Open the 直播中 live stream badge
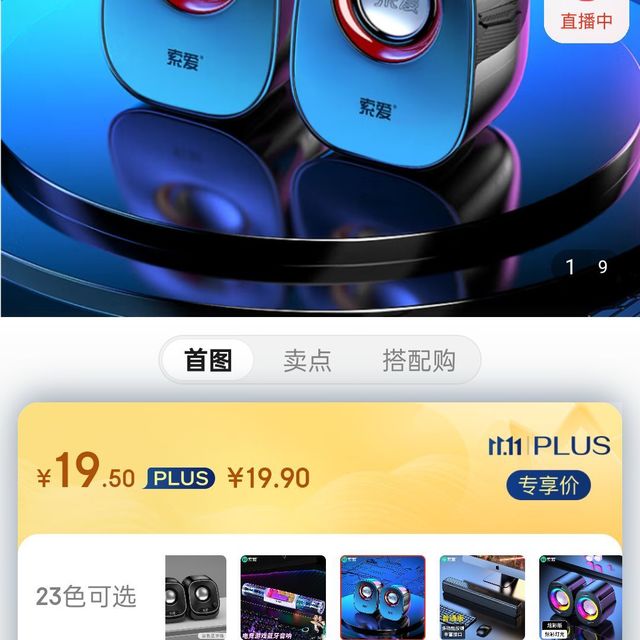The height and width of the screenshot is (640, 640). pos(586,20)
